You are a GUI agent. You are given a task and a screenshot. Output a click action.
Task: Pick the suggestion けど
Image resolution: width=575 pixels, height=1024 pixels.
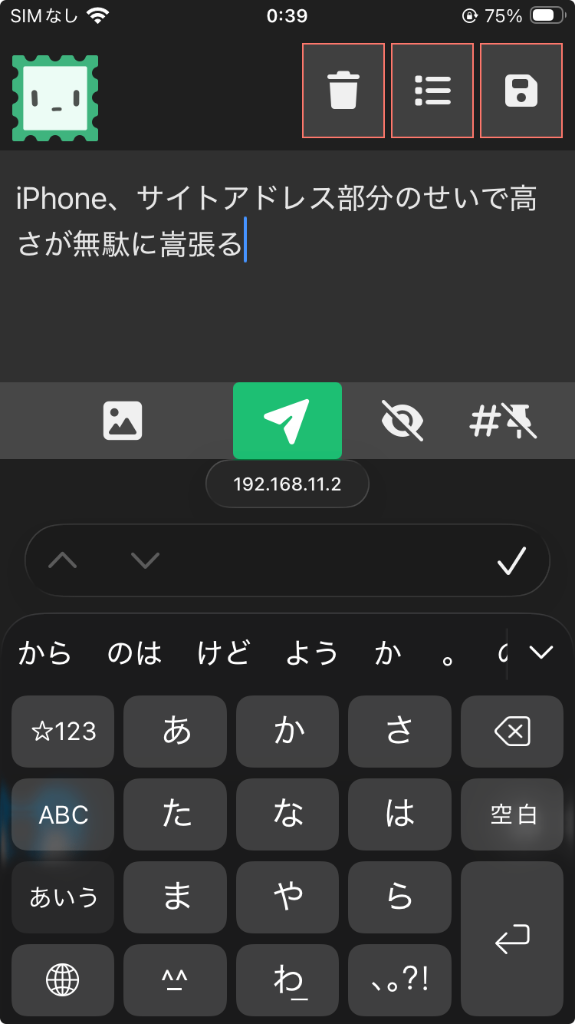click(223, 652)
